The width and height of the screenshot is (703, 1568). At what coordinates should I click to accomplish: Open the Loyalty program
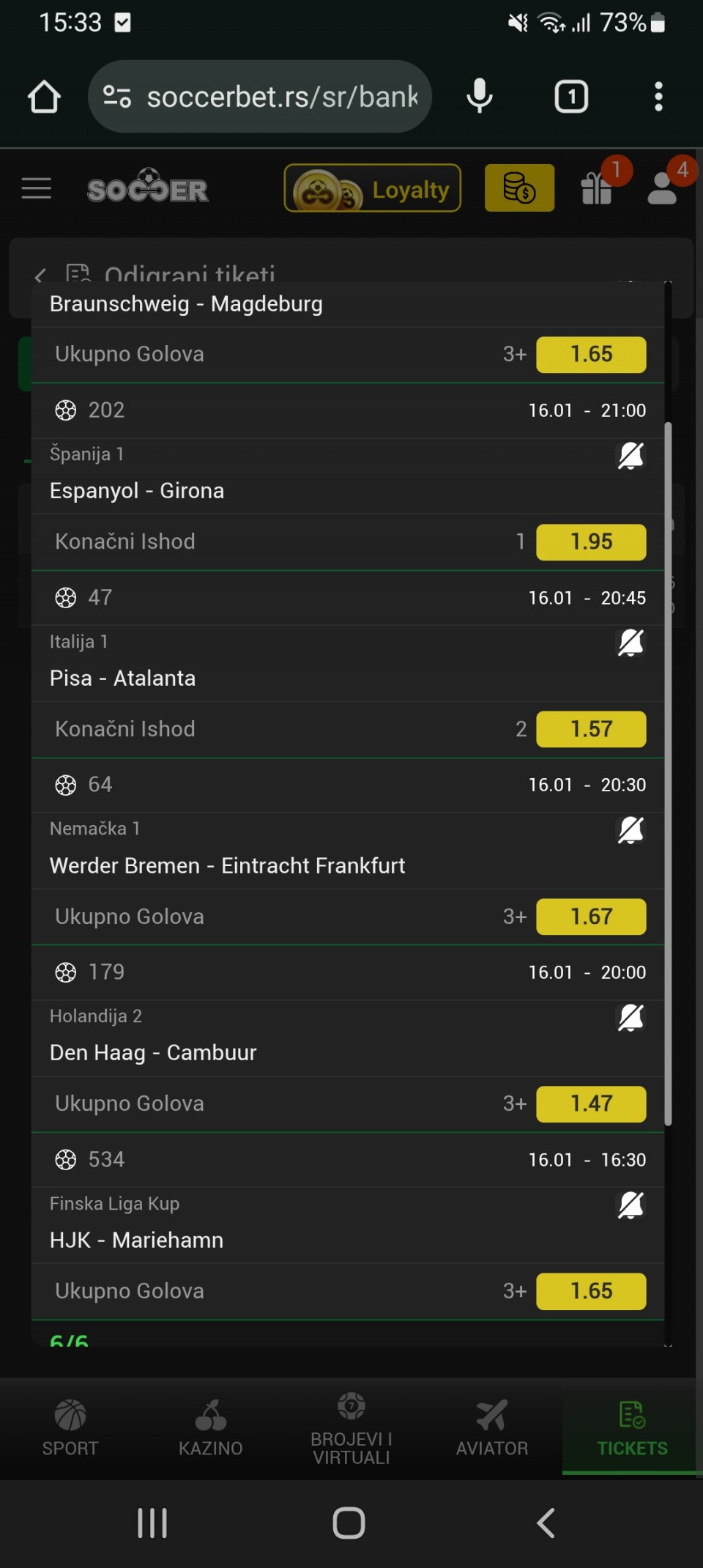click(373, 189)
